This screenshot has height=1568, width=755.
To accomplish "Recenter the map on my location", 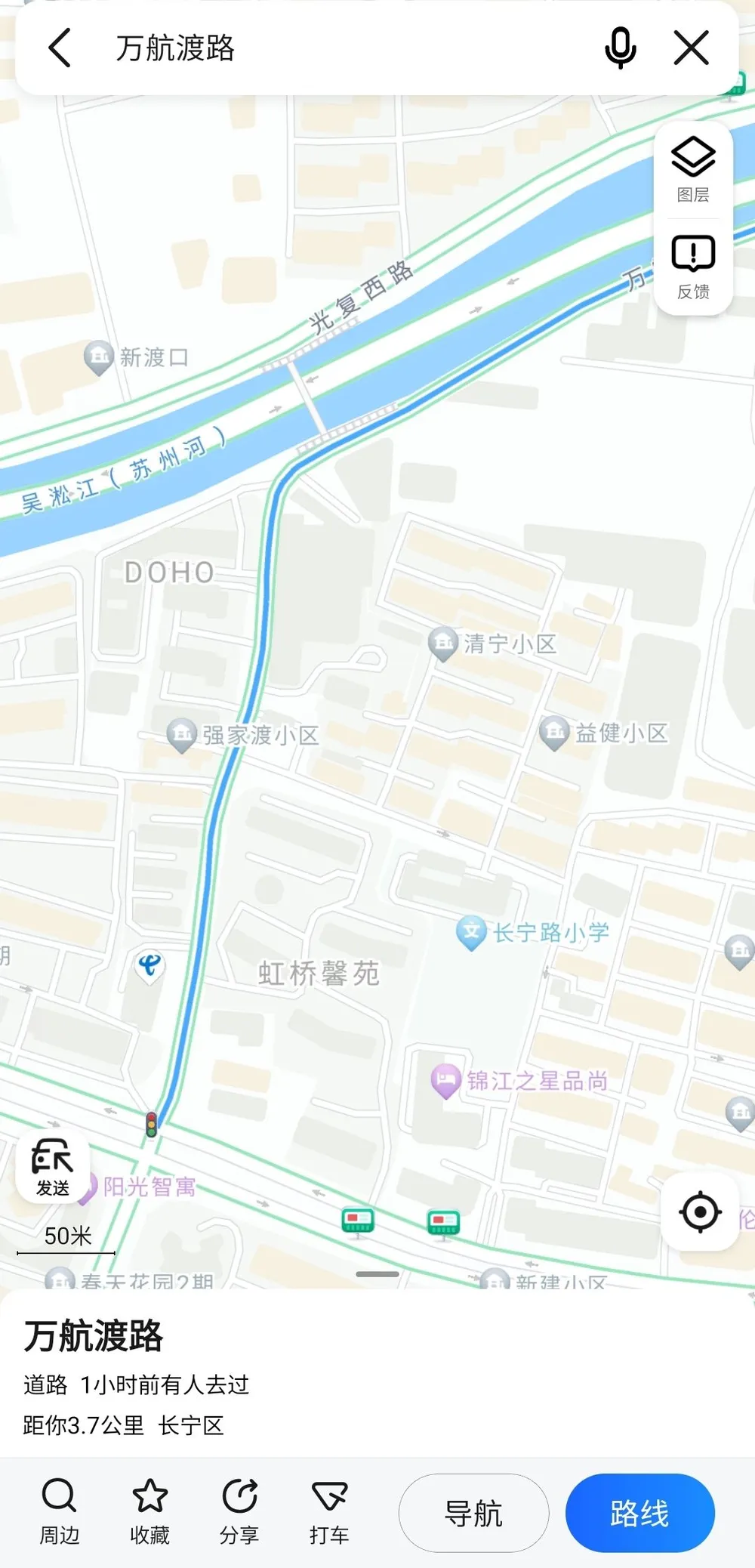I will click(700, 1212).
